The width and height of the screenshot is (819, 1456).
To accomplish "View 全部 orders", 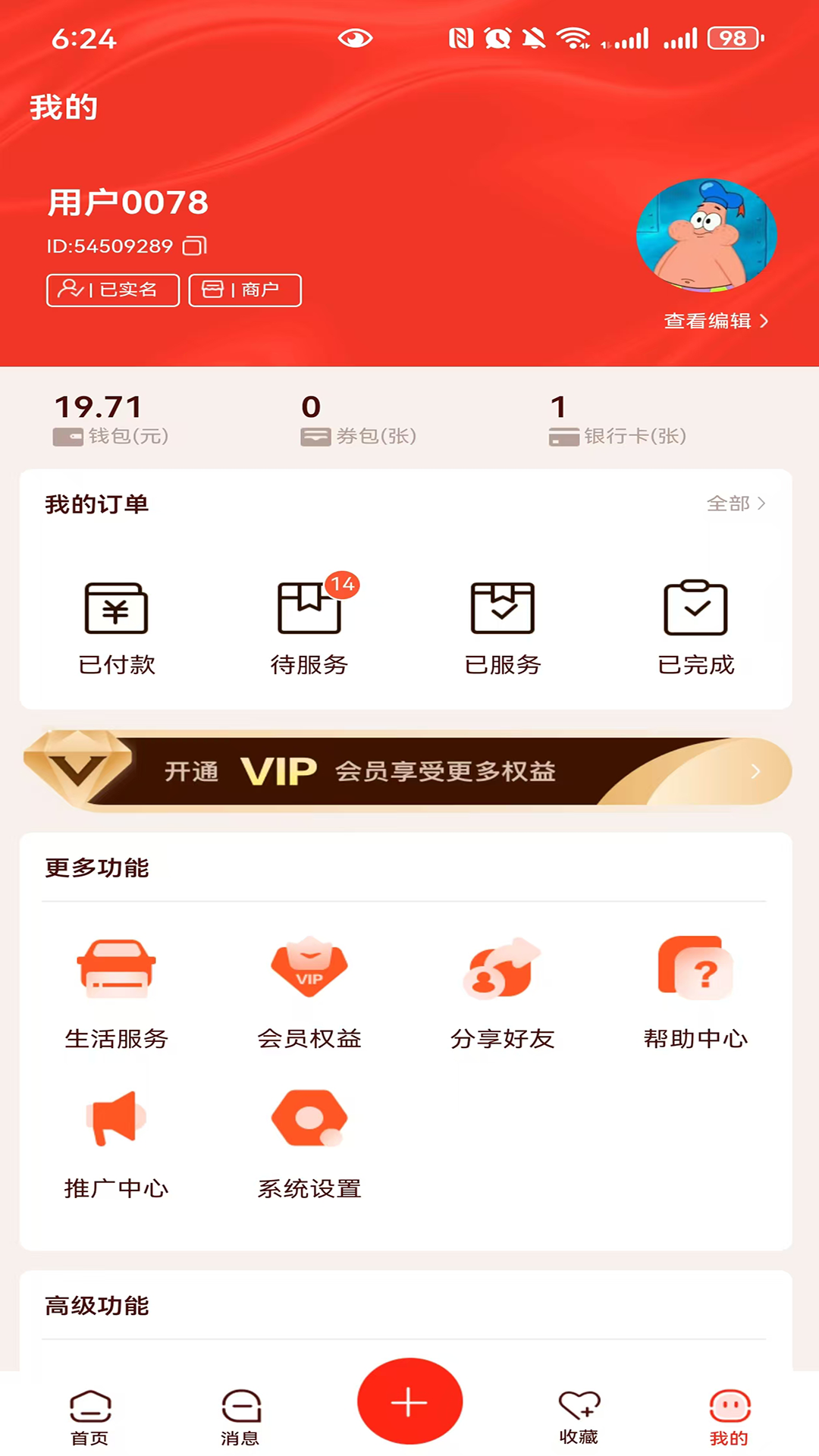I will click(x=736, y=504).
